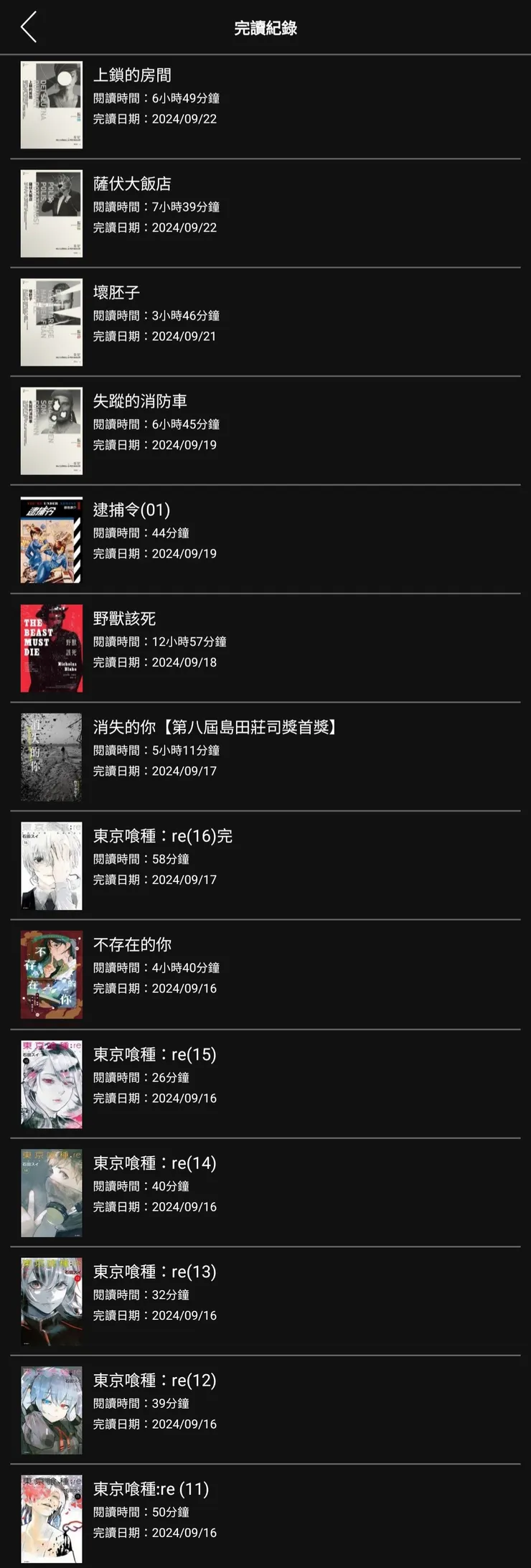Open 東京喰種：re(16)完 entry

tap(164, 837)
